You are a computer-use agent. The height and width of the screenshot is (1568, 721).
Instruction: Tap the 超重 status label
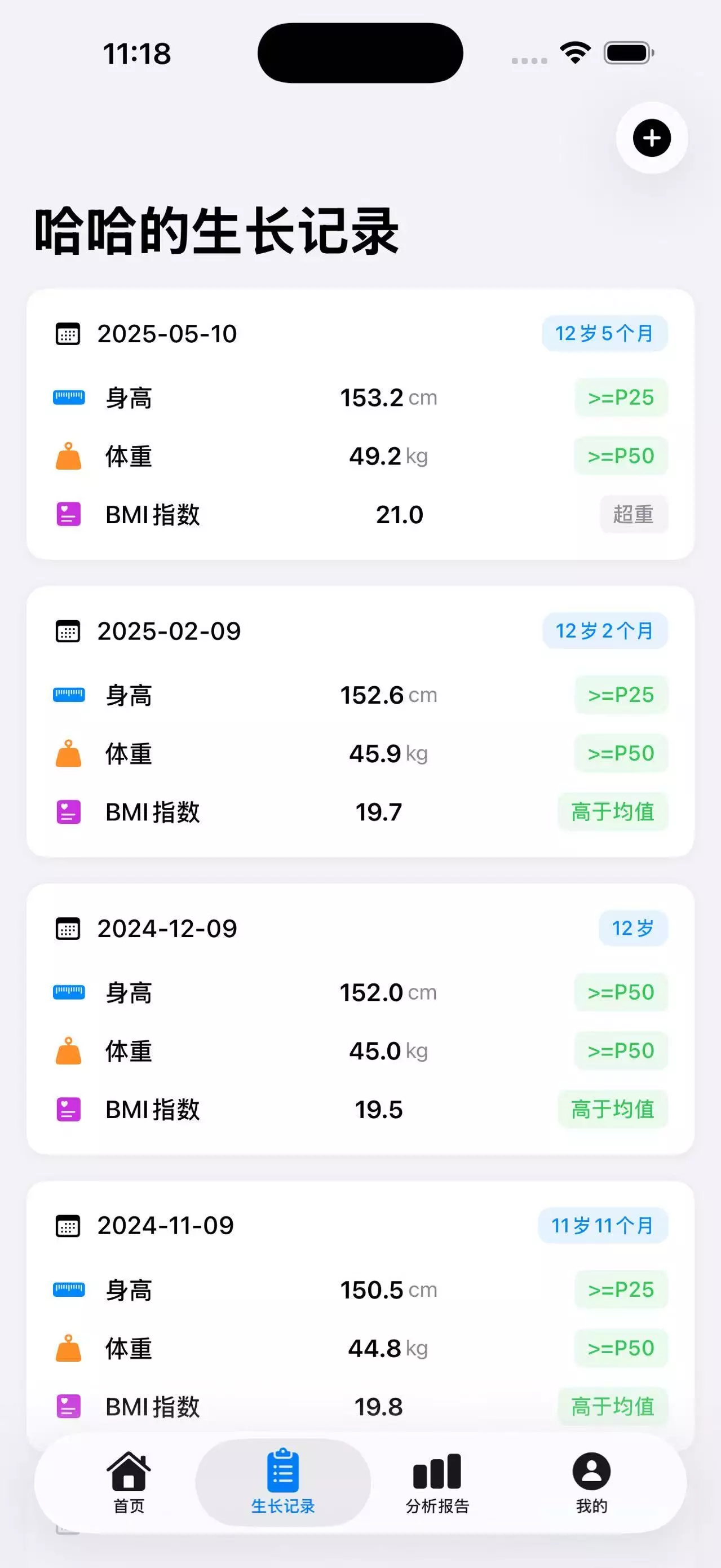[x=634, y=514]
